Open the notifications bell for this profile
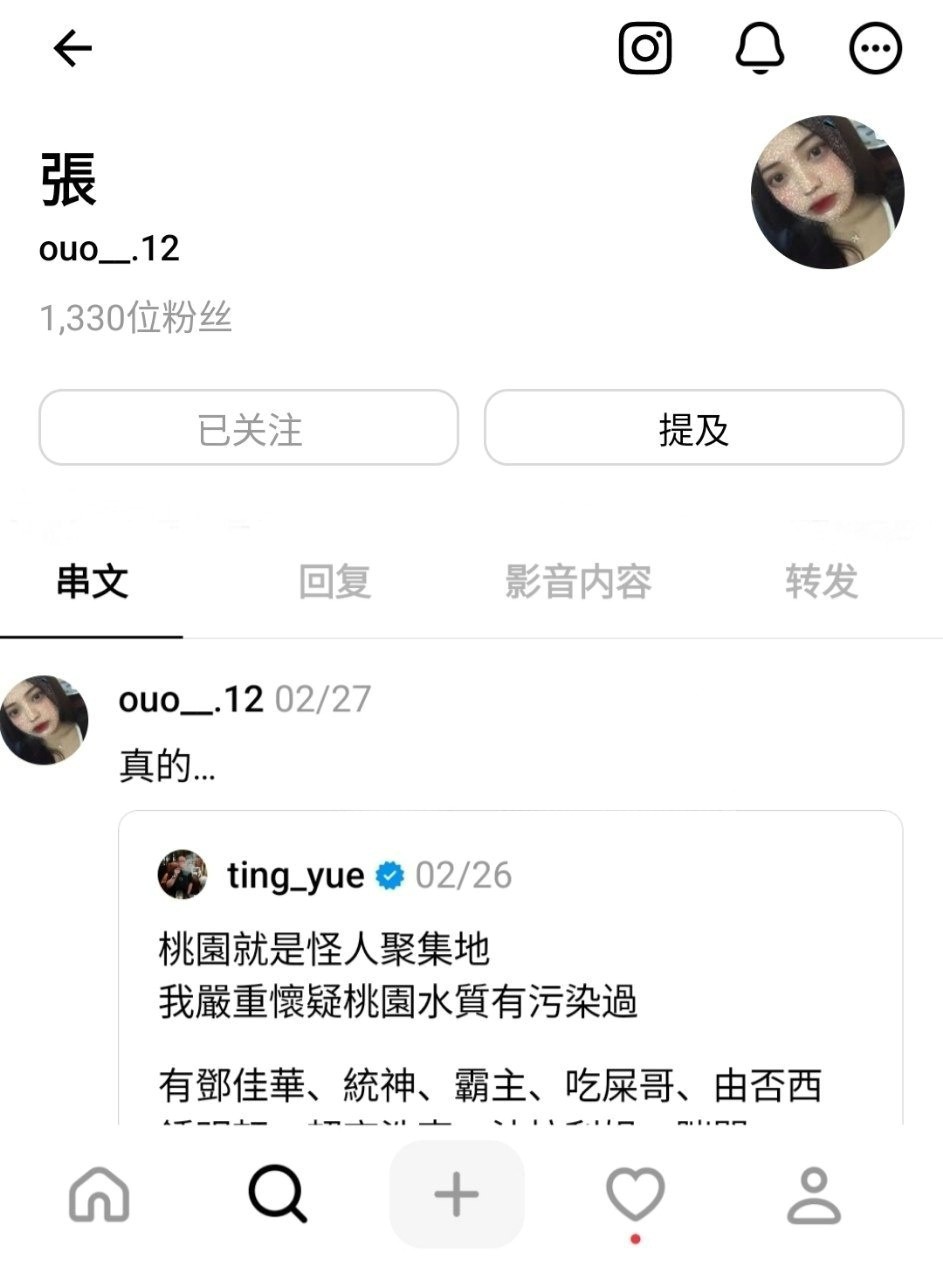 pyautogui.click(x=760, y=48)
